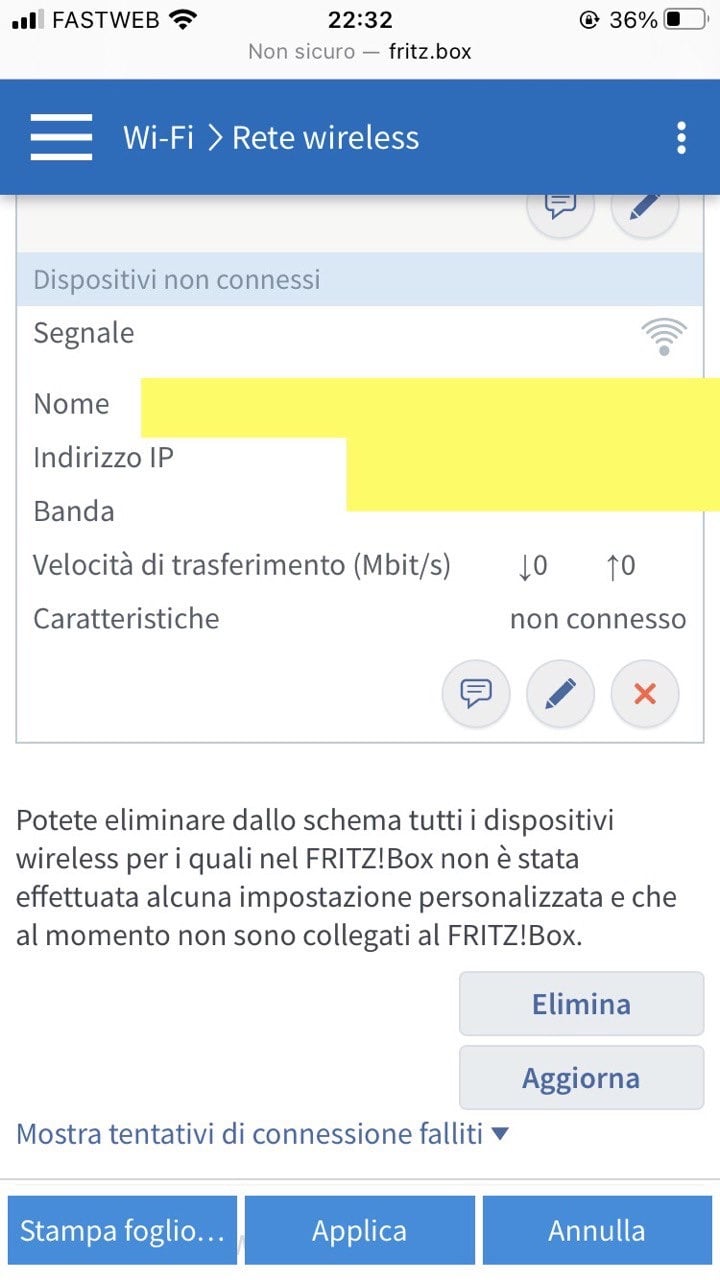Go to the Wi-Fi breadcrumb section
Screen dimensions: 720x1280
pyautogui.click(x=158, y=137)
